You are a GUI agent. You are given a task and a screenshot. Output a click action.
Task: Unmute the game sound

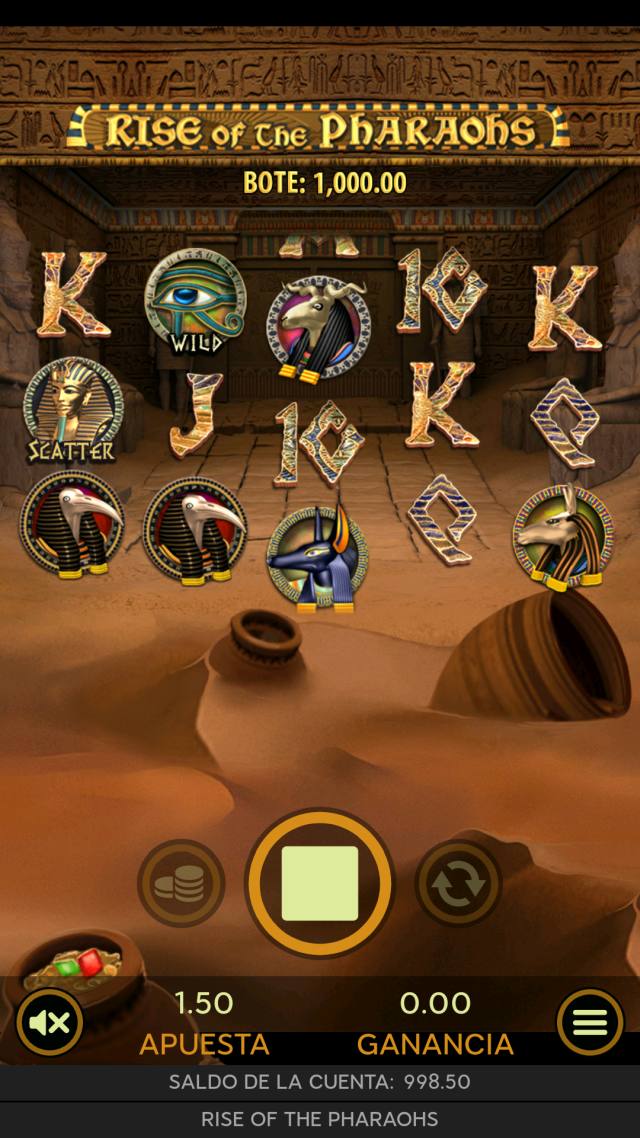pos(50,1022)
